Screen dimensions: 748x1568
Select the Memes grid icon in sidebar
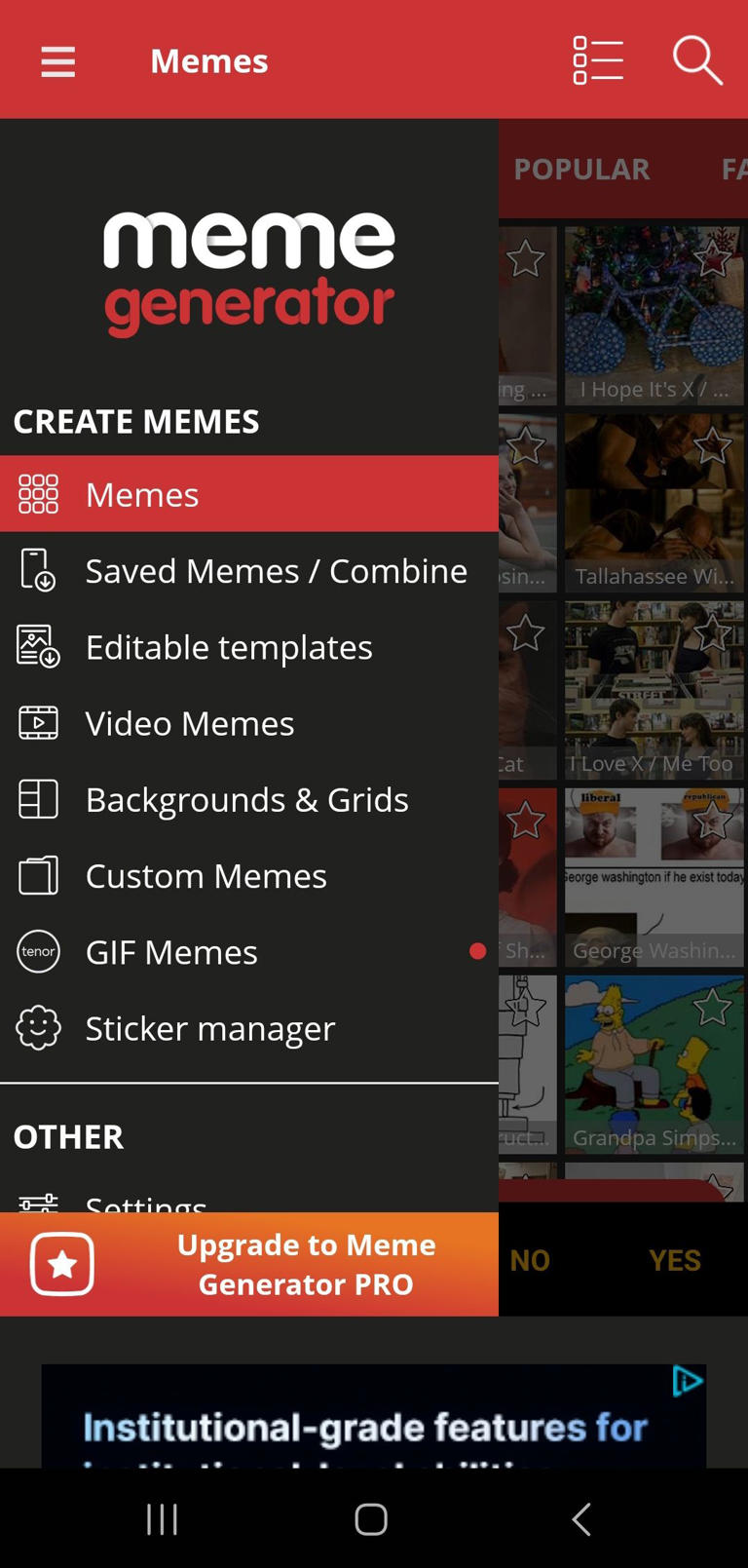38,493
